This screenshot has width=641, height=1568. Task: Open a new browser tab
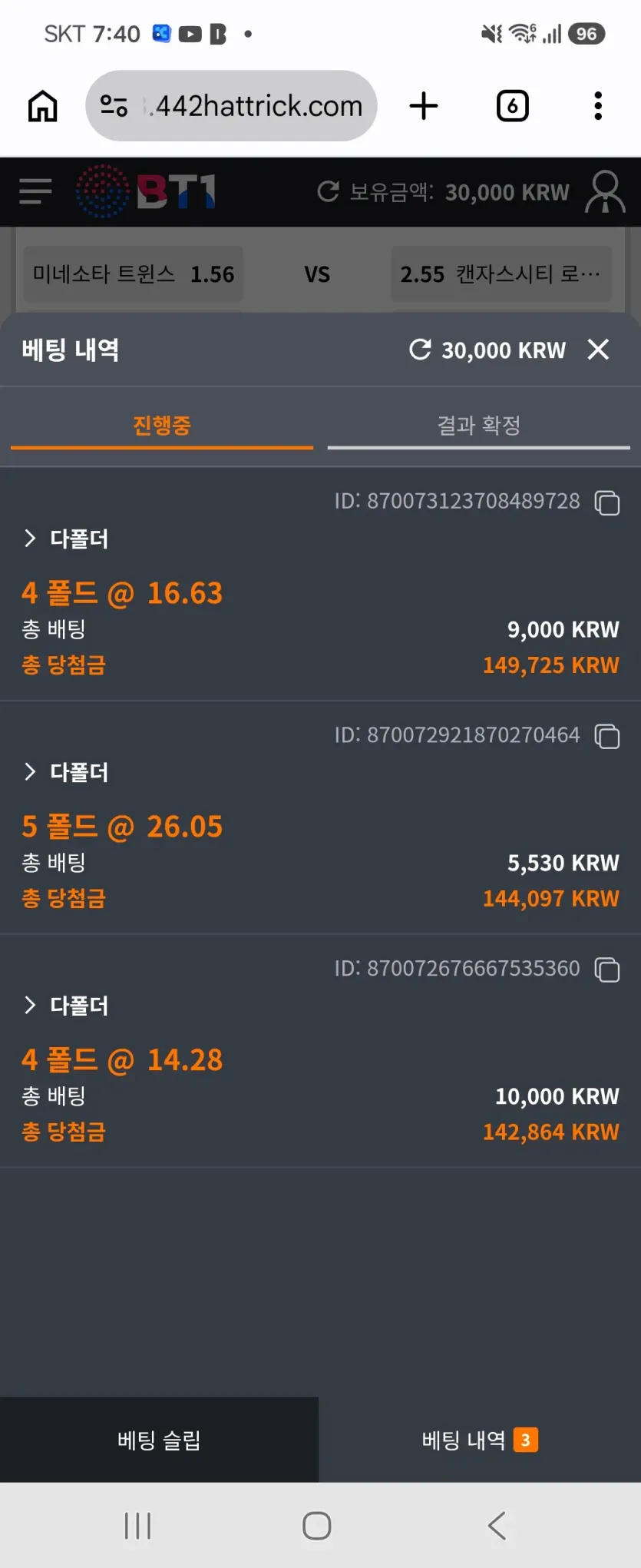pos(424,106)
